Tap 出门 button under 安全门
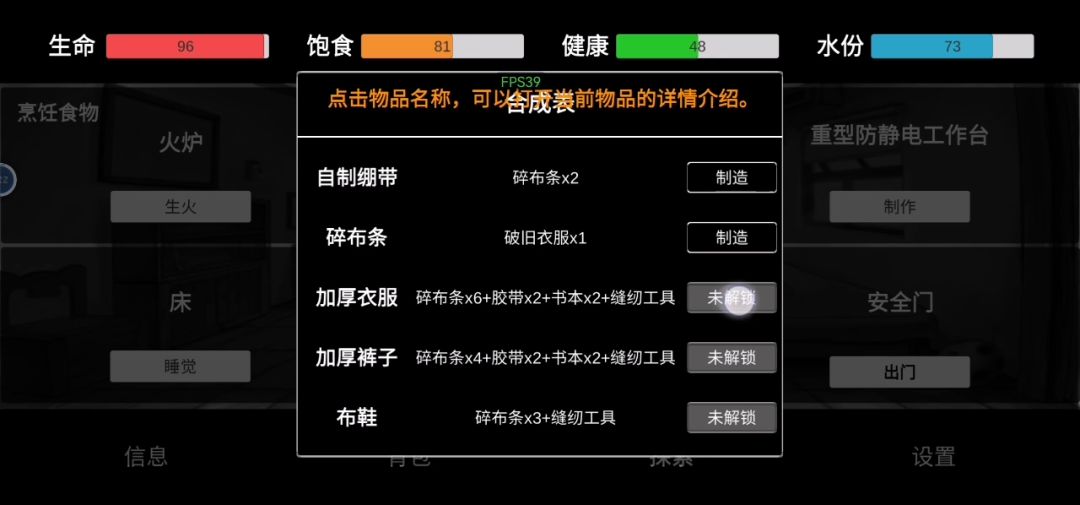Screen dimensions: 1080x505 (899, 372)
